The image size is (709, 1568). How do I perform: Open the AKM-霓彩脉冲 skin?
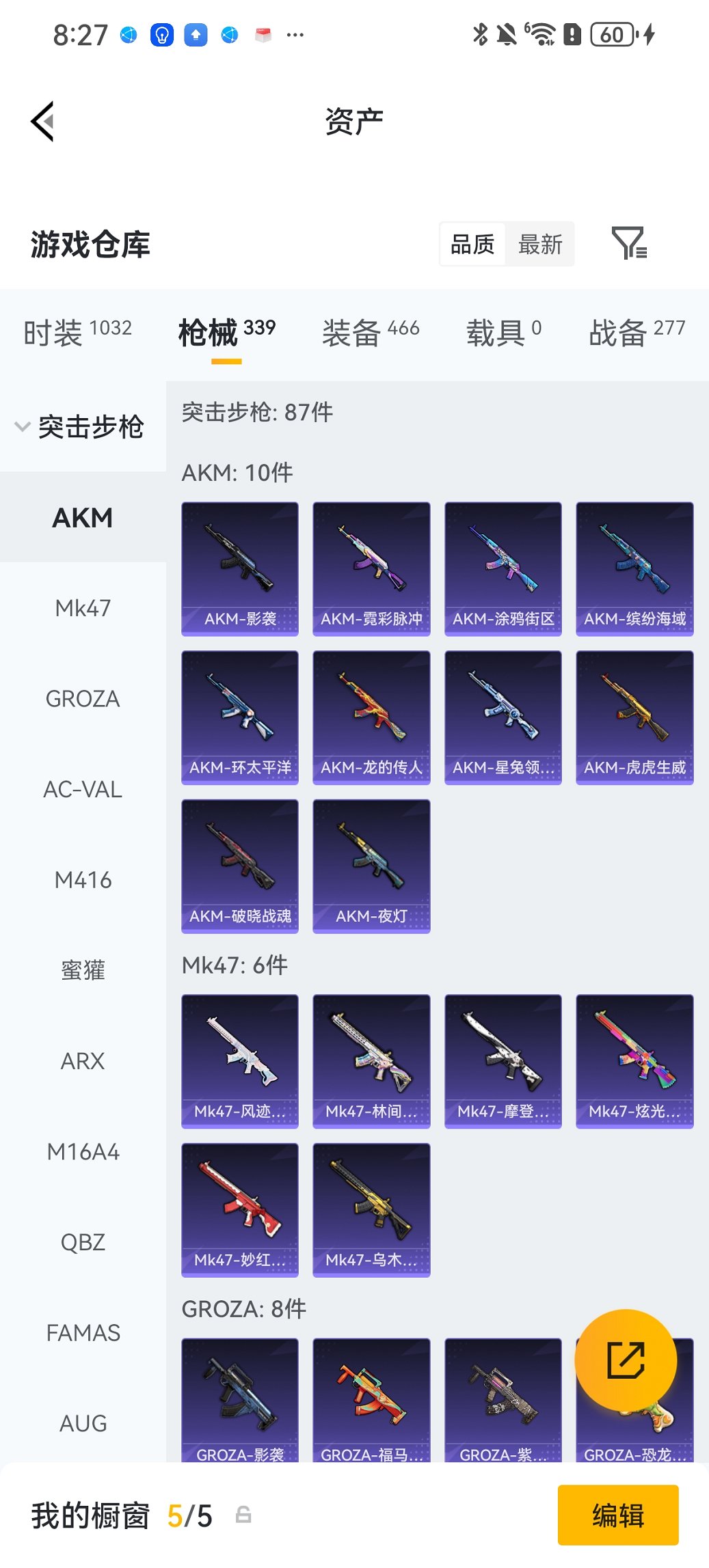(371, 568)
